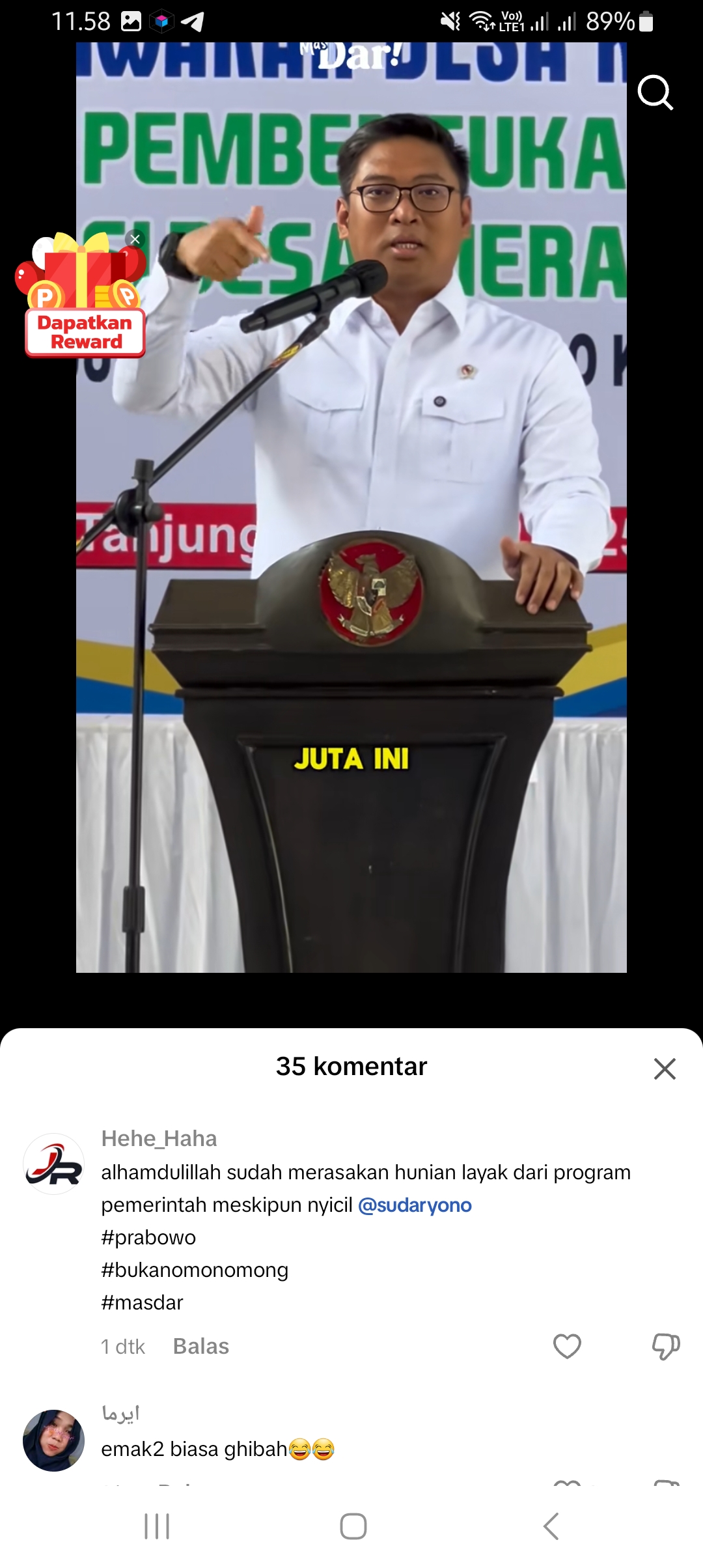Go back with system back button

551,1526
